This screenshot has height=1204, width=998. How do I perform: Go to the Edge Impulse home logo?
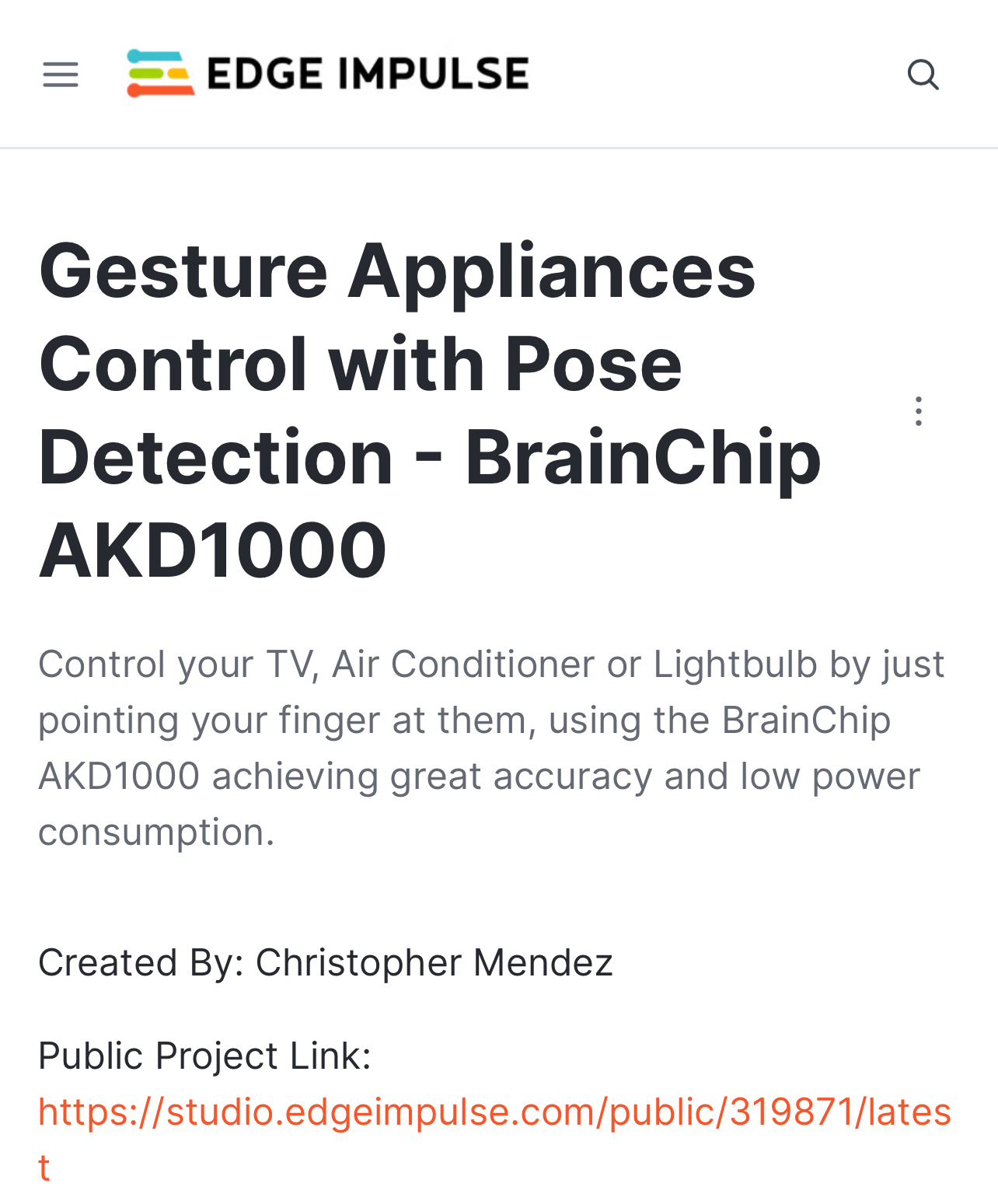coord(328,74)
